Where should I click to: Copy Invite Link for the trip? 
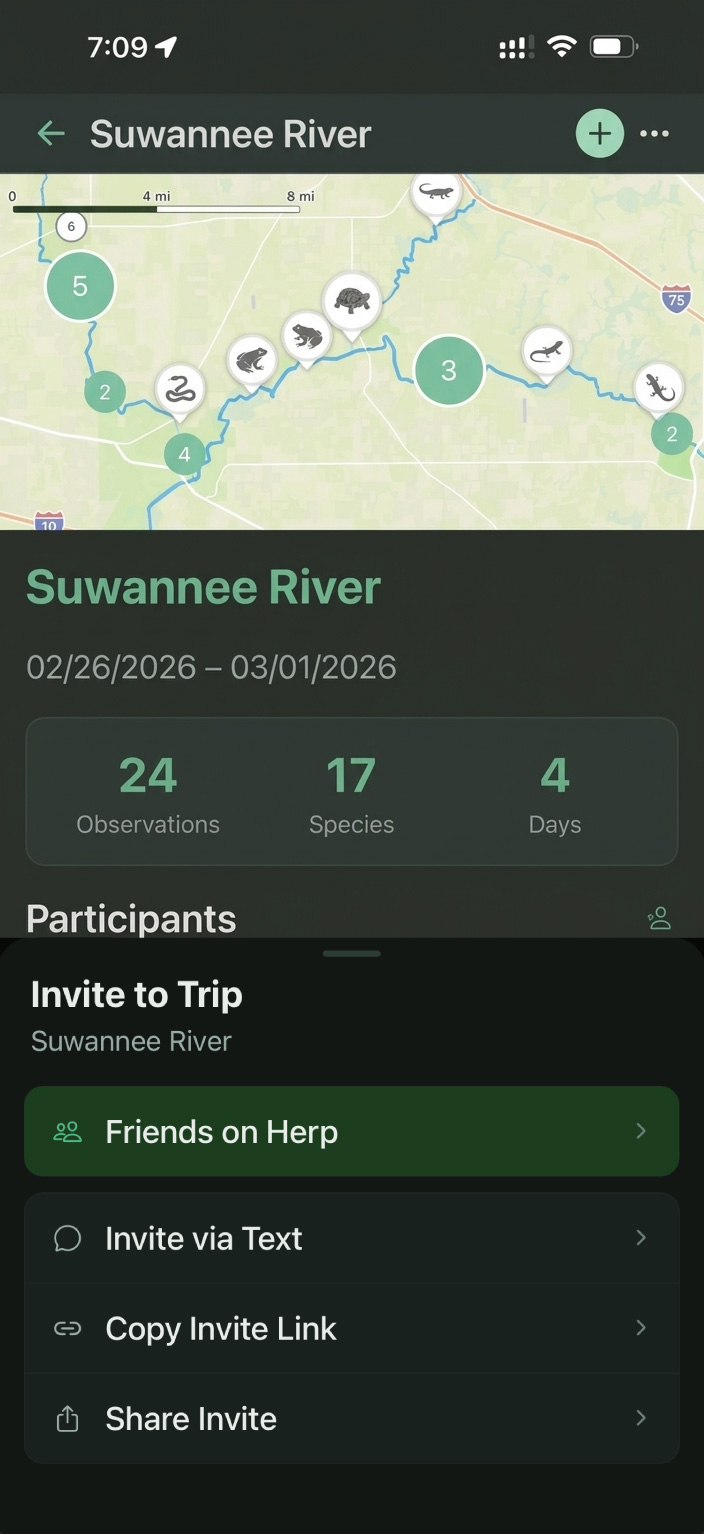[x=351, y=1328]
